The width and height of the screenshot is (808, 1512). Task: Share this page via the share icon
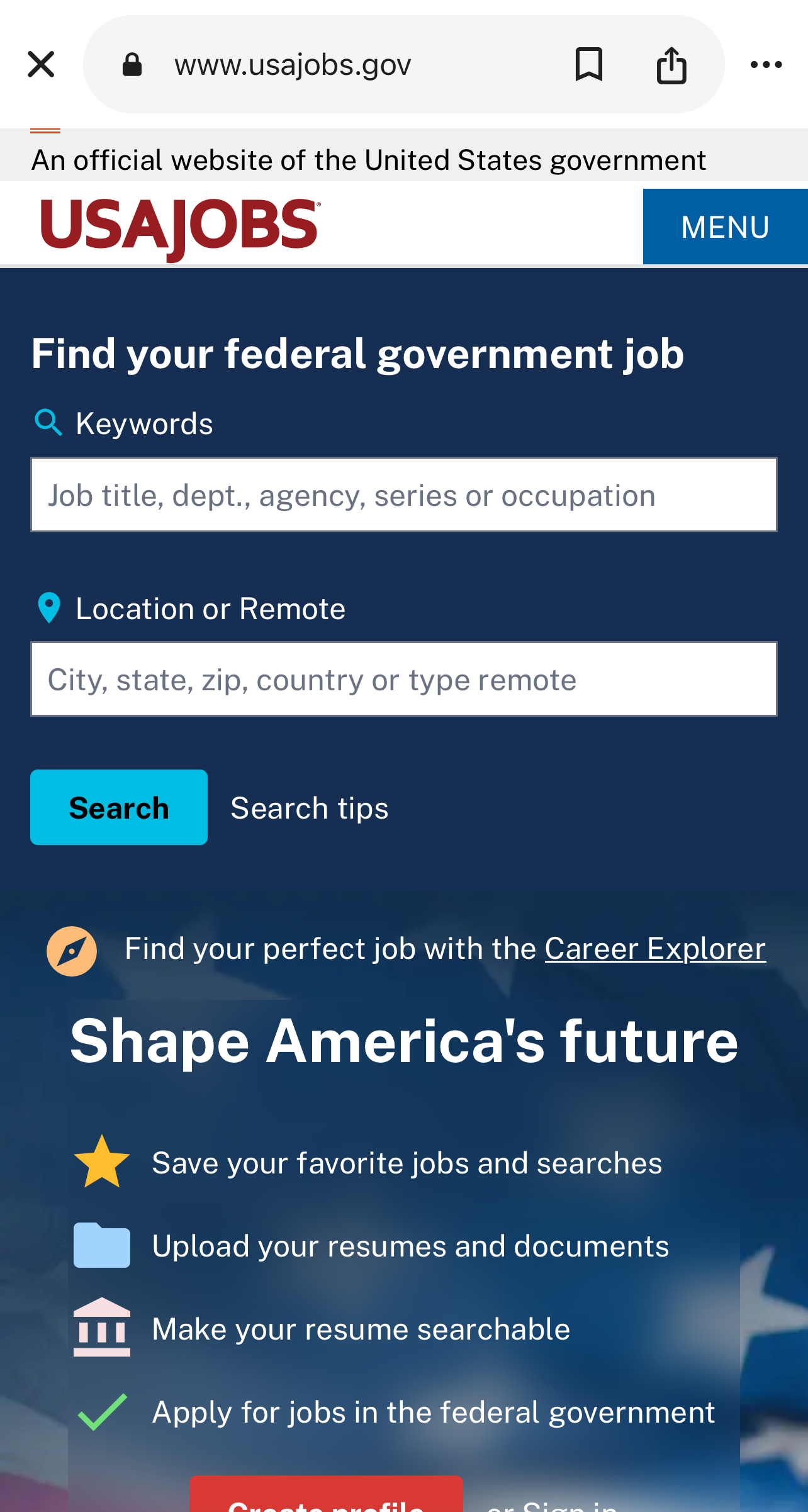671,64
